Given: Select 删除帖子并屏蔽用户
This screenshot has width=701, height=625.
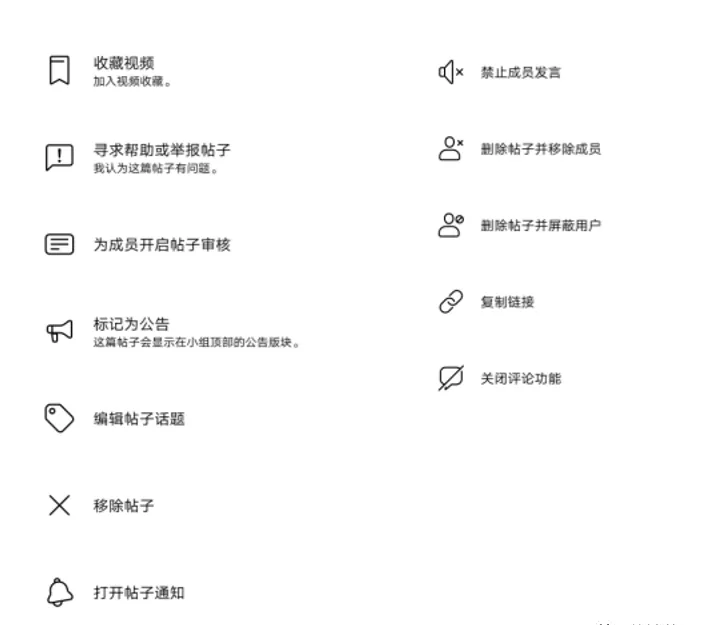Looking at the screenshot, I should pyautogui.click(x=540, y=225).
